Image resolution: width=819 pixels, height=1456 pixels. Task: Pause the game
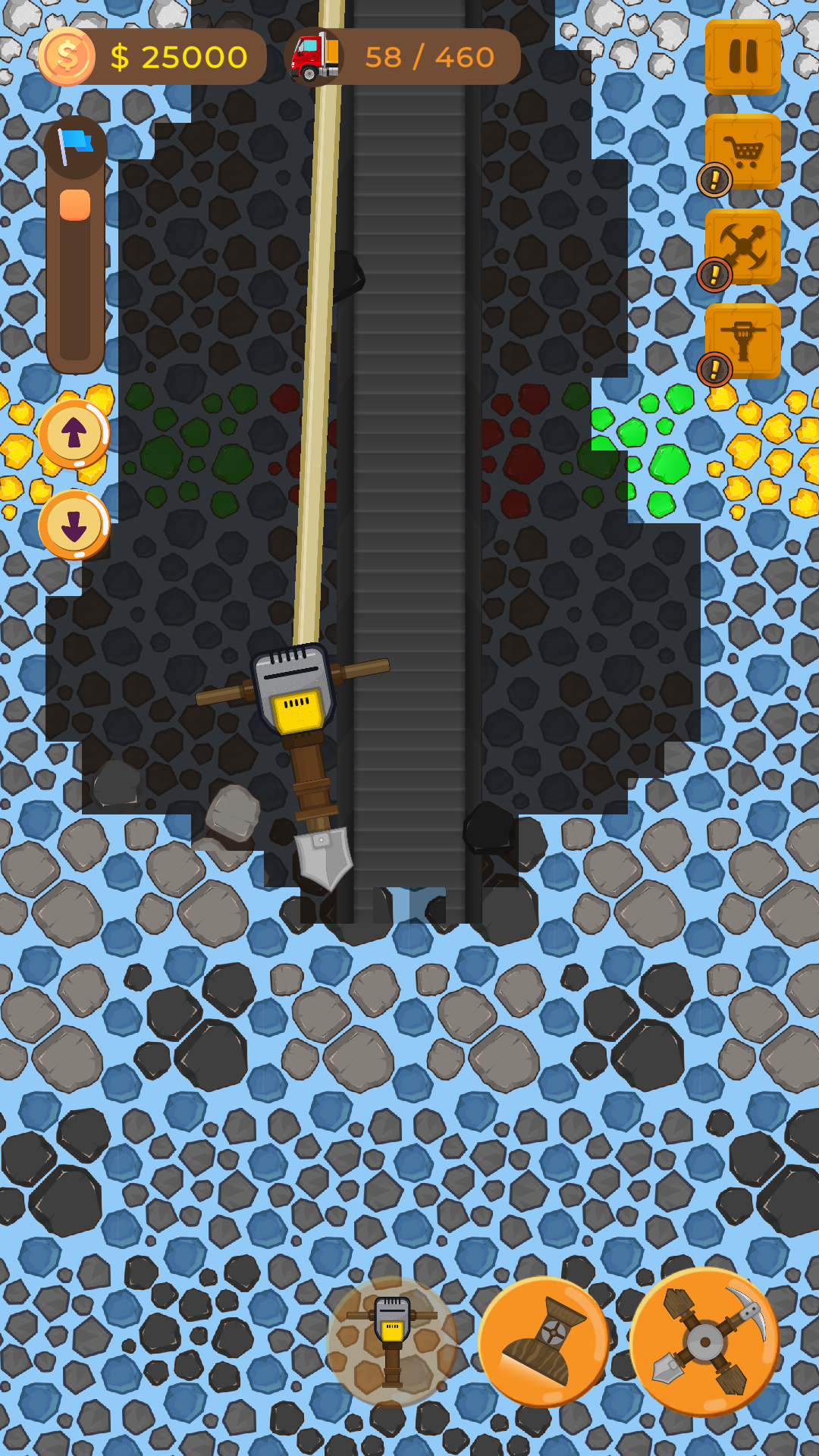tap(742, 57)
